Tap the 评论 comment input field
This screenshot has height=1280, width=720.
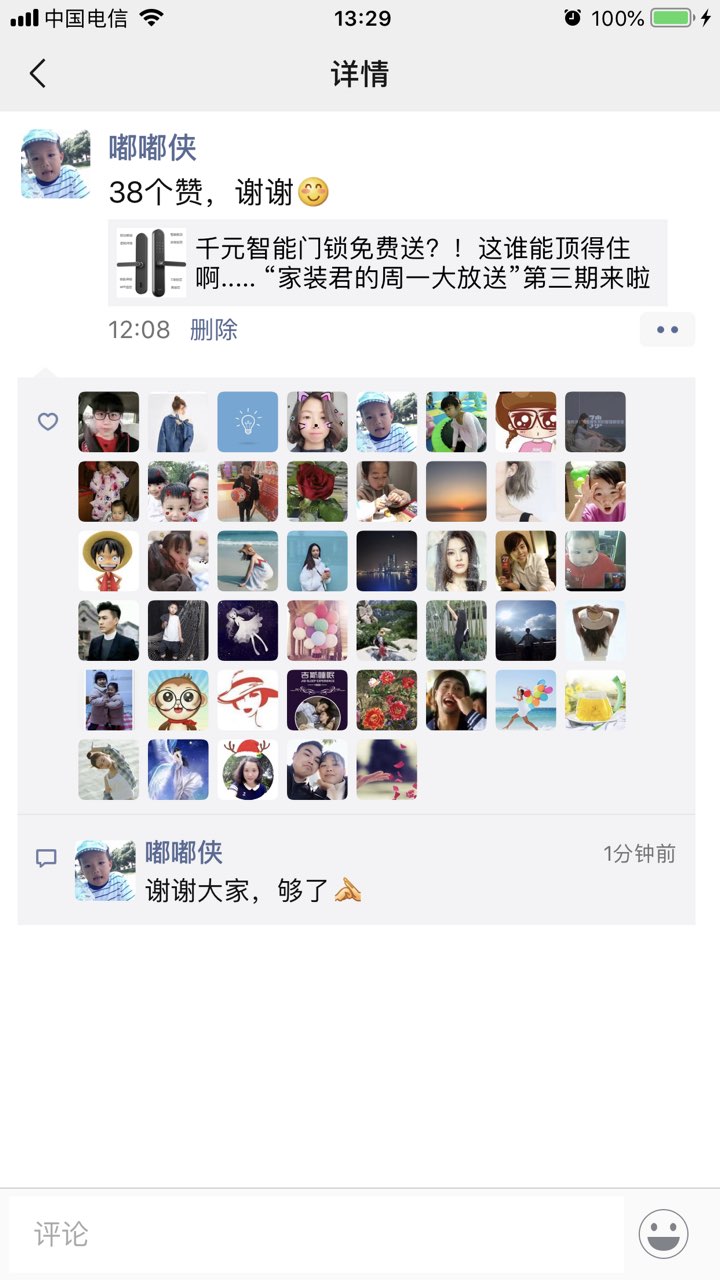click(x=316, y=1234)
